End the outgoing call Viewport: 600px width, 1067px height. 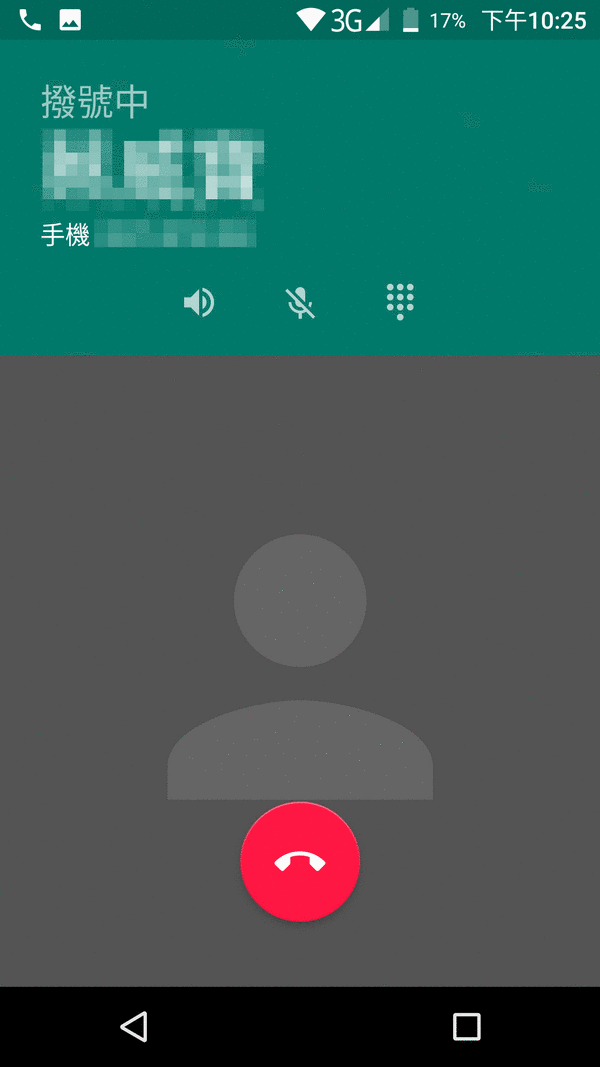pos(300,861)
